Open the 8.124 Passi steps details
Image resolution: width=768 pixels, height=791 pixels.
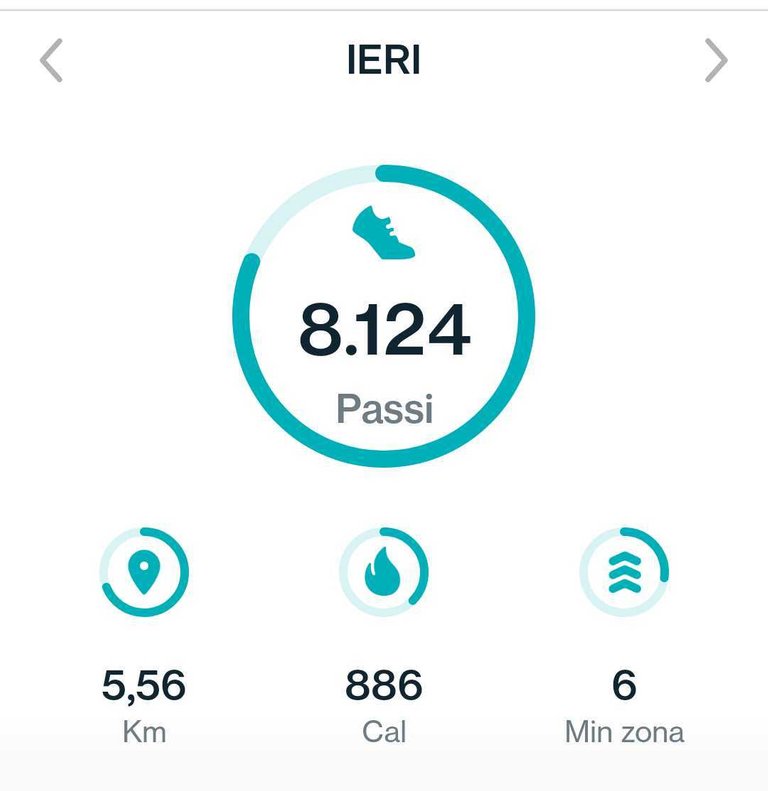tap(384, 316)
